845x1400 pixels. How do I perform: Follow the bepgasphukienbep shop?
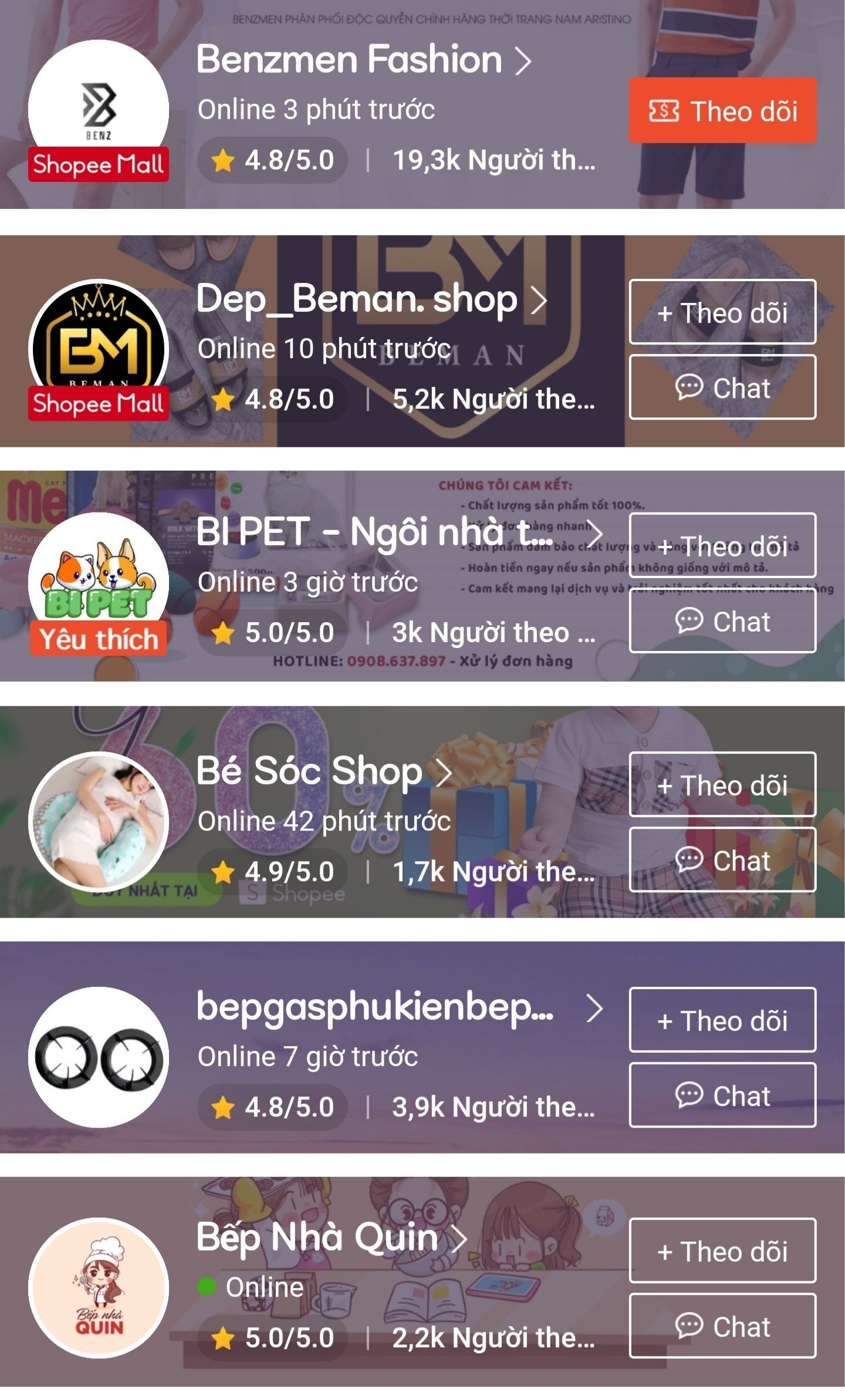(722, 1020)
